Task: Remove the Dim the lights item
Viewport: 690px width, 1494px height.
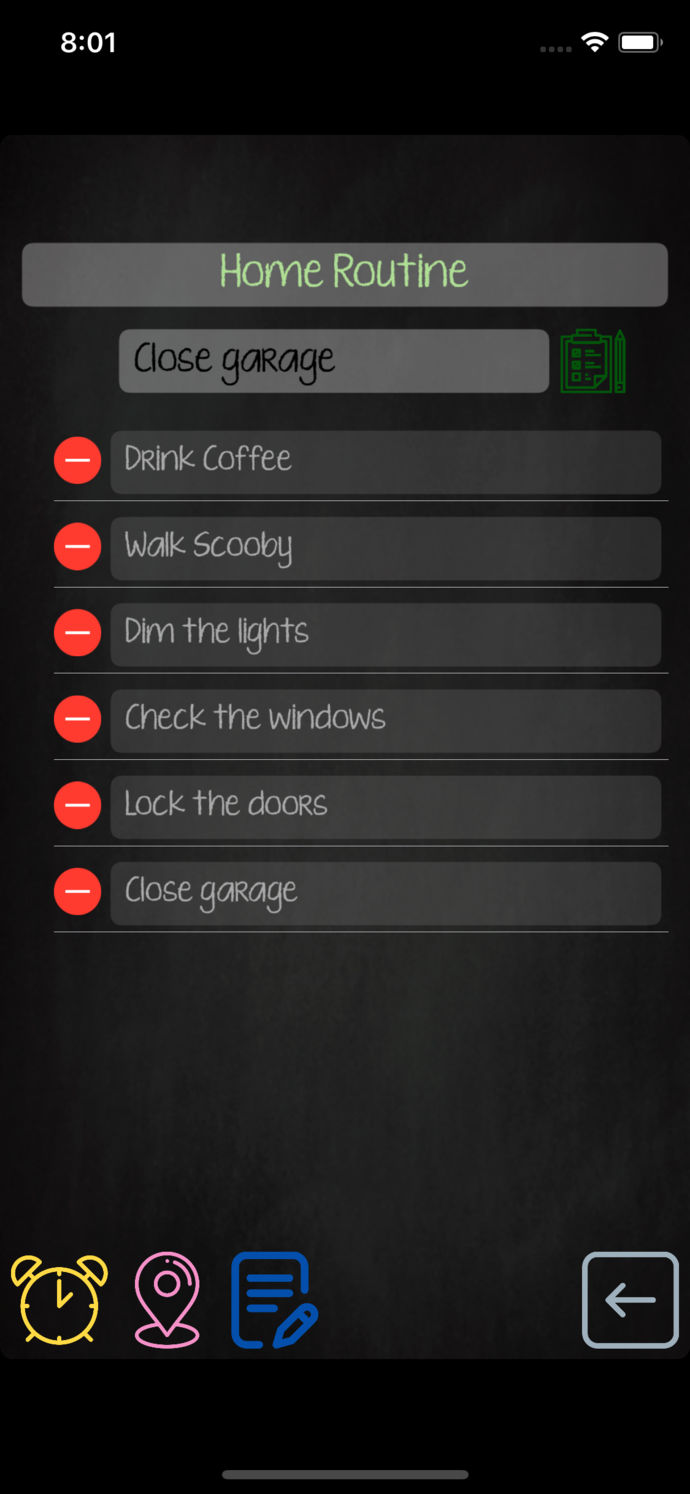Action: click(77, 633)
